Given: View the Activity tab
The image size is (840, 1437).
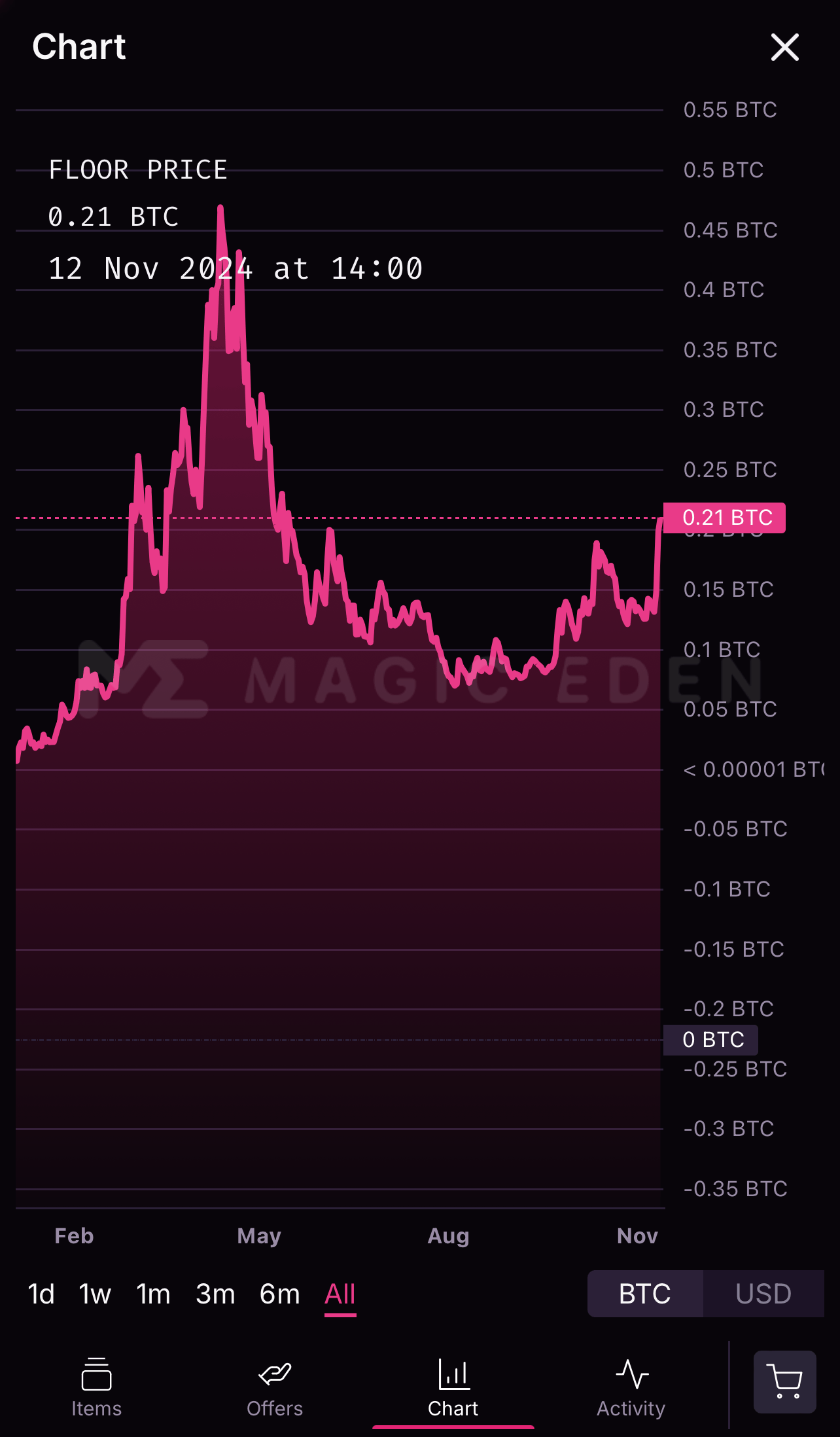Looking at the screenshot, I should (631, 1387).
